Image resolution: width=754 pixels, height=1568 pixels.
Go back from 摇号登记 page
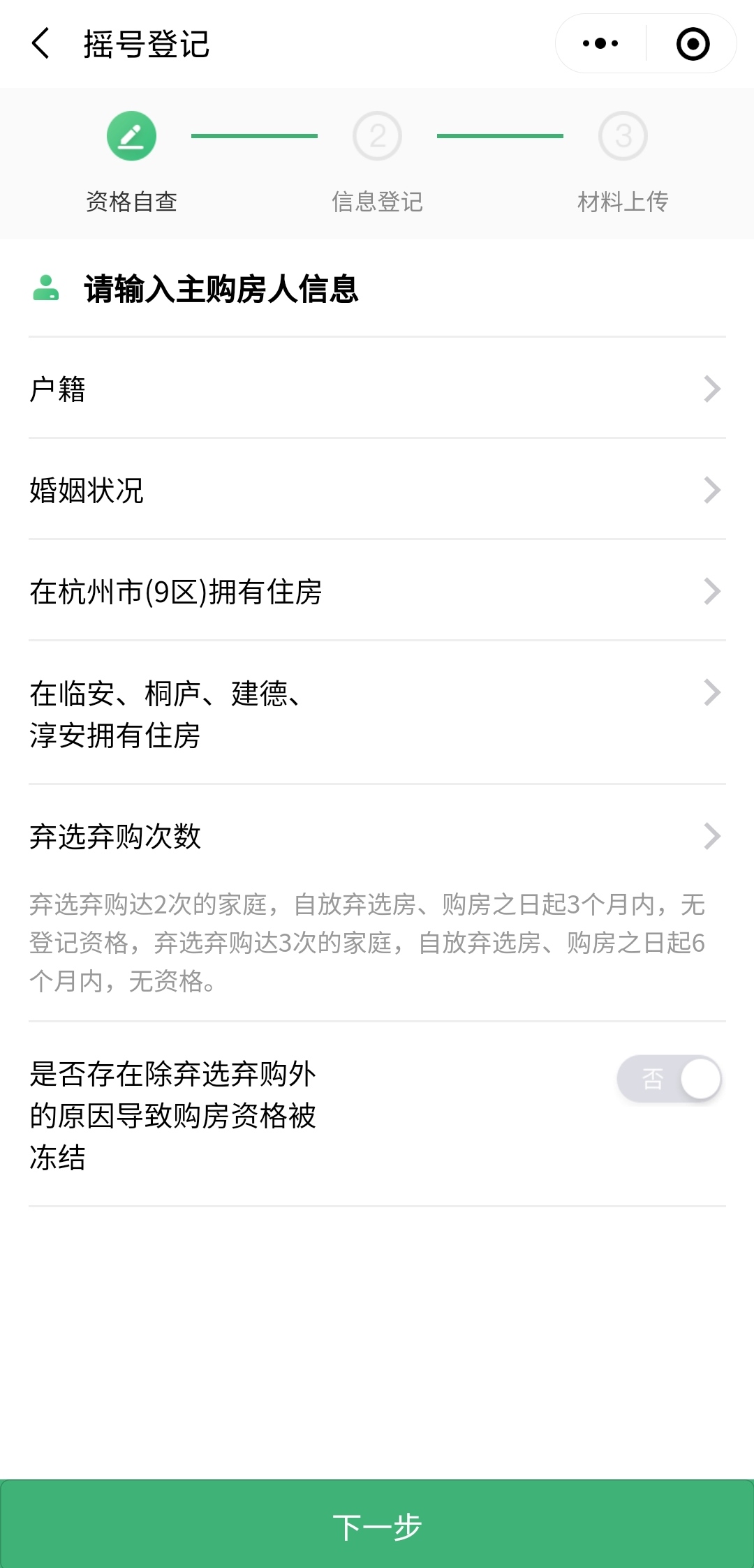tap(41, 43)
